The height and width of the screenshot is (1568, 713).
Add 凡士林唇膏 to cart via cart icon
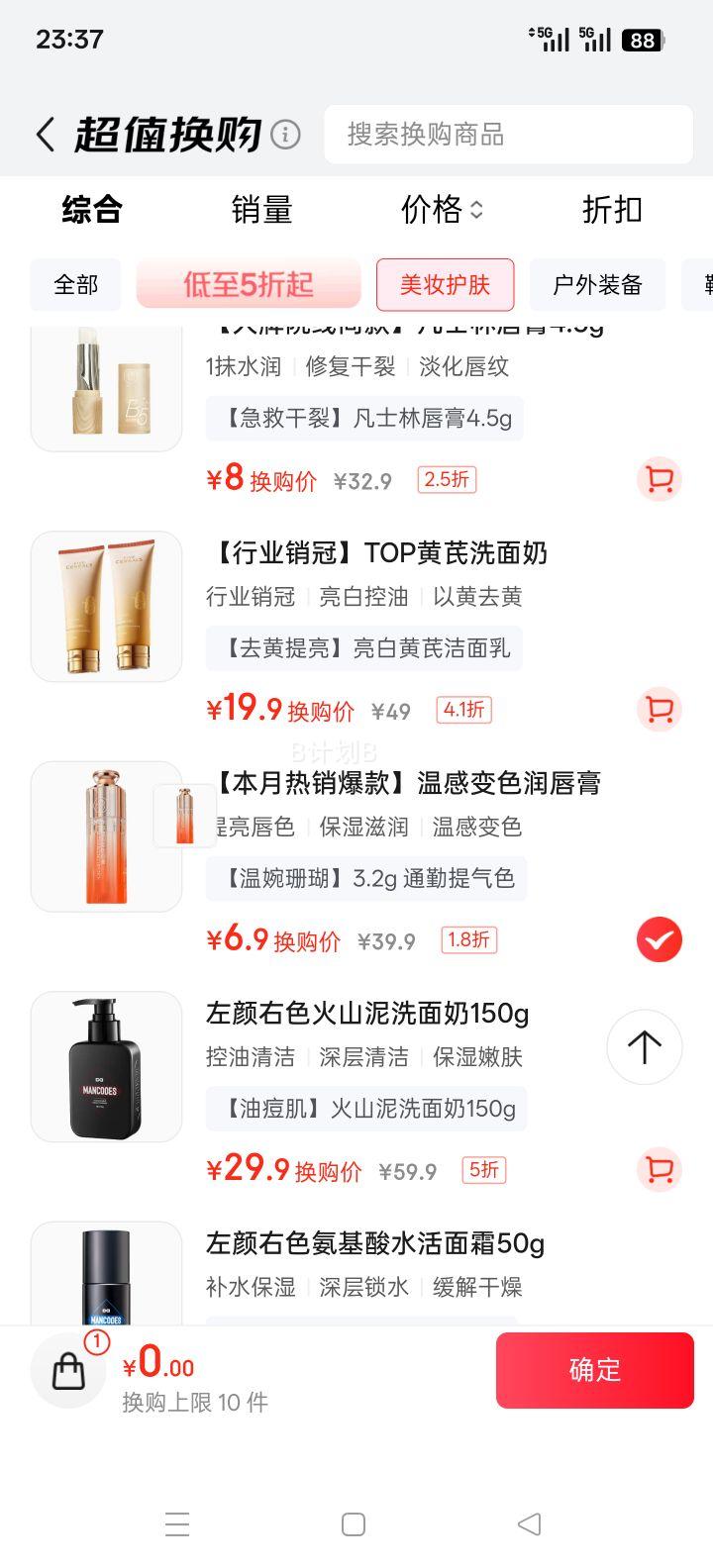tap(660, 479)
